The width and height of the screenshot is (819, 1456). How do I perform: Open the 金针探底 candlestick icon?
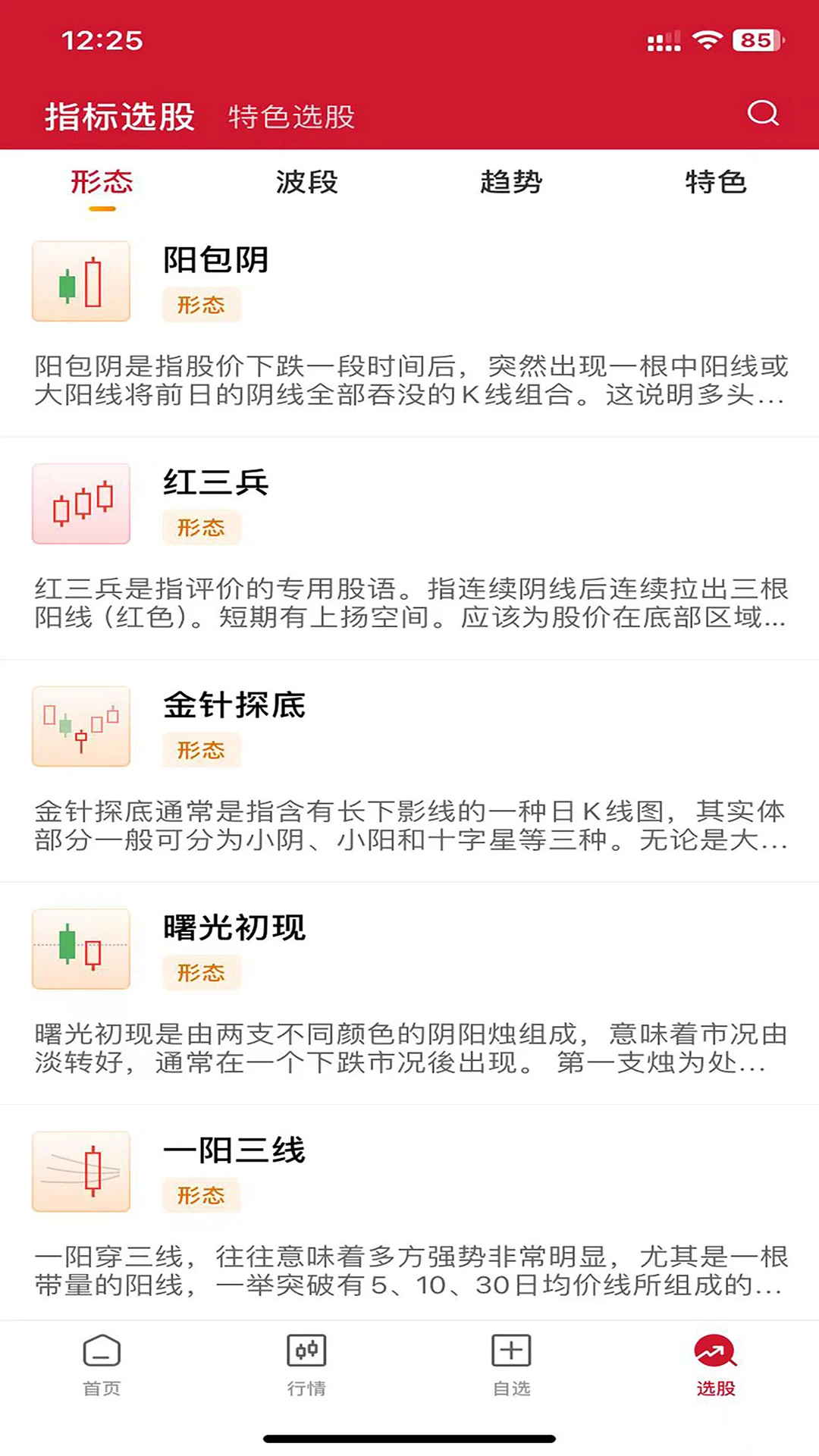coord(81,726)
